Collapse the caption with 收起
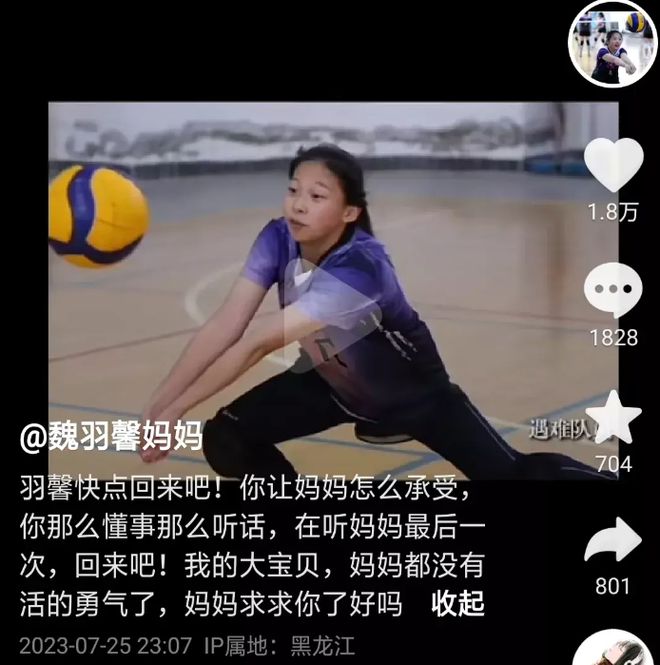660x665 pixels. [x=458, y=603]
